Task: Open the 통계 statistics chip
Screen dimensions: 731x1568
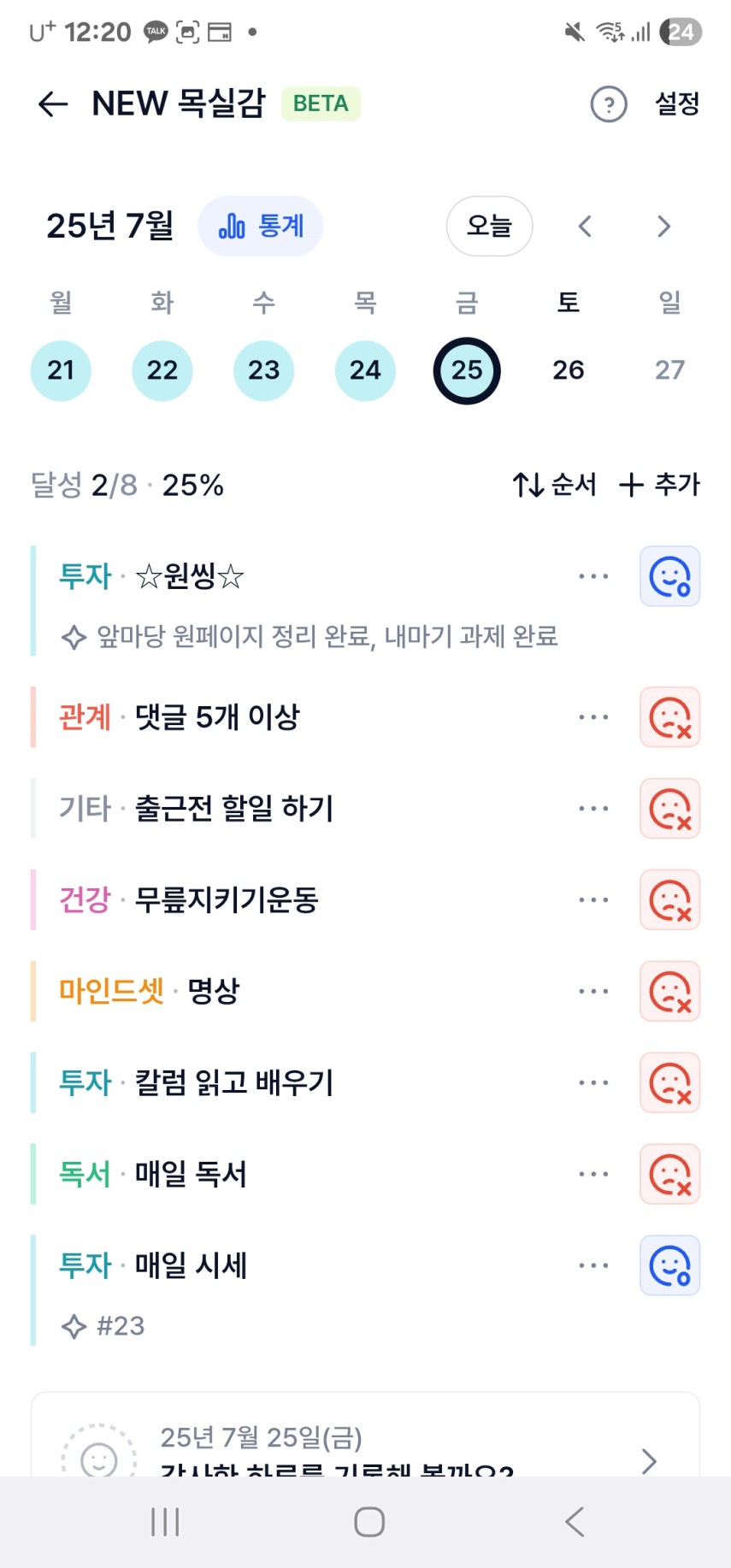Action: (261, 227)
